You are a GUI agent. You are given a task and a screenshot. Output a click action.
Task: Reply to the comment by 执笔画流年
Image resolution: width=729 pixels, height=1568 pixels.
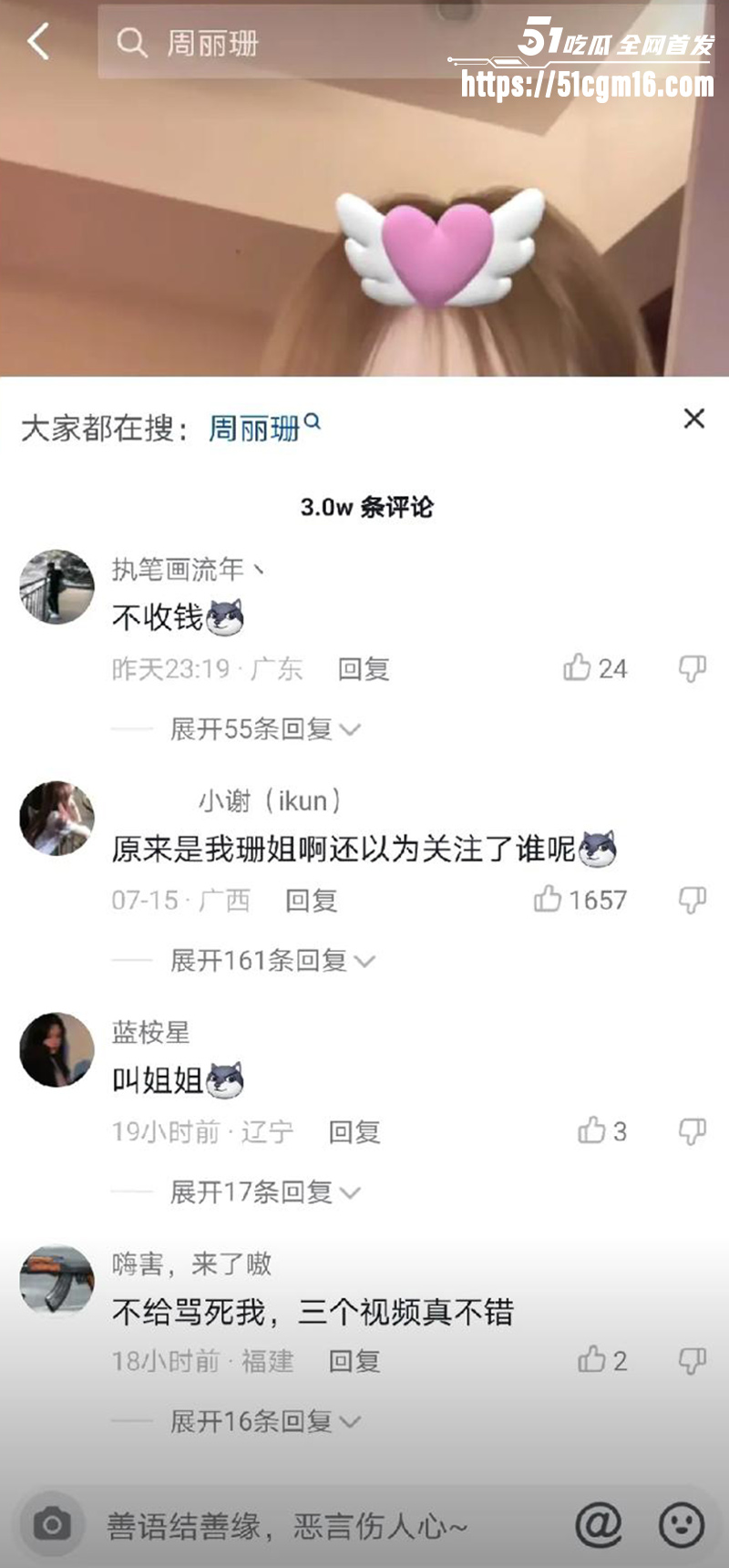[x=364, y=669]
